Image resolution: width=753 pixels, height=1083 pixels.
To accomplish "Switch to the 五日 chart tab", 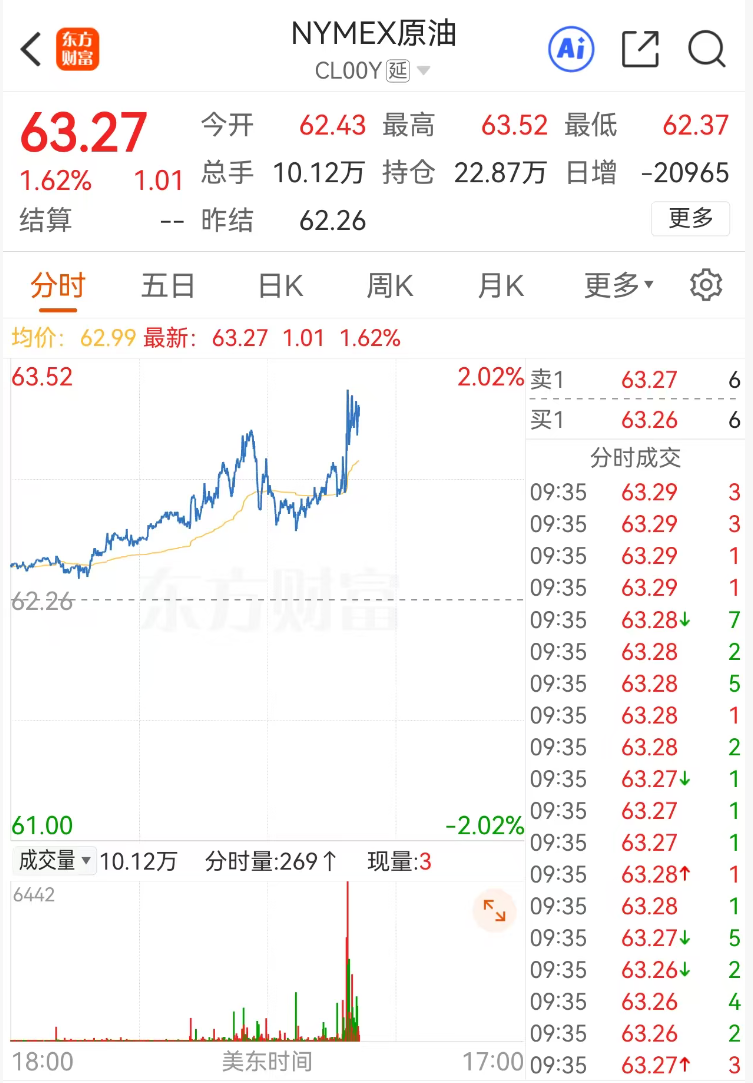I will click(167, 286).
